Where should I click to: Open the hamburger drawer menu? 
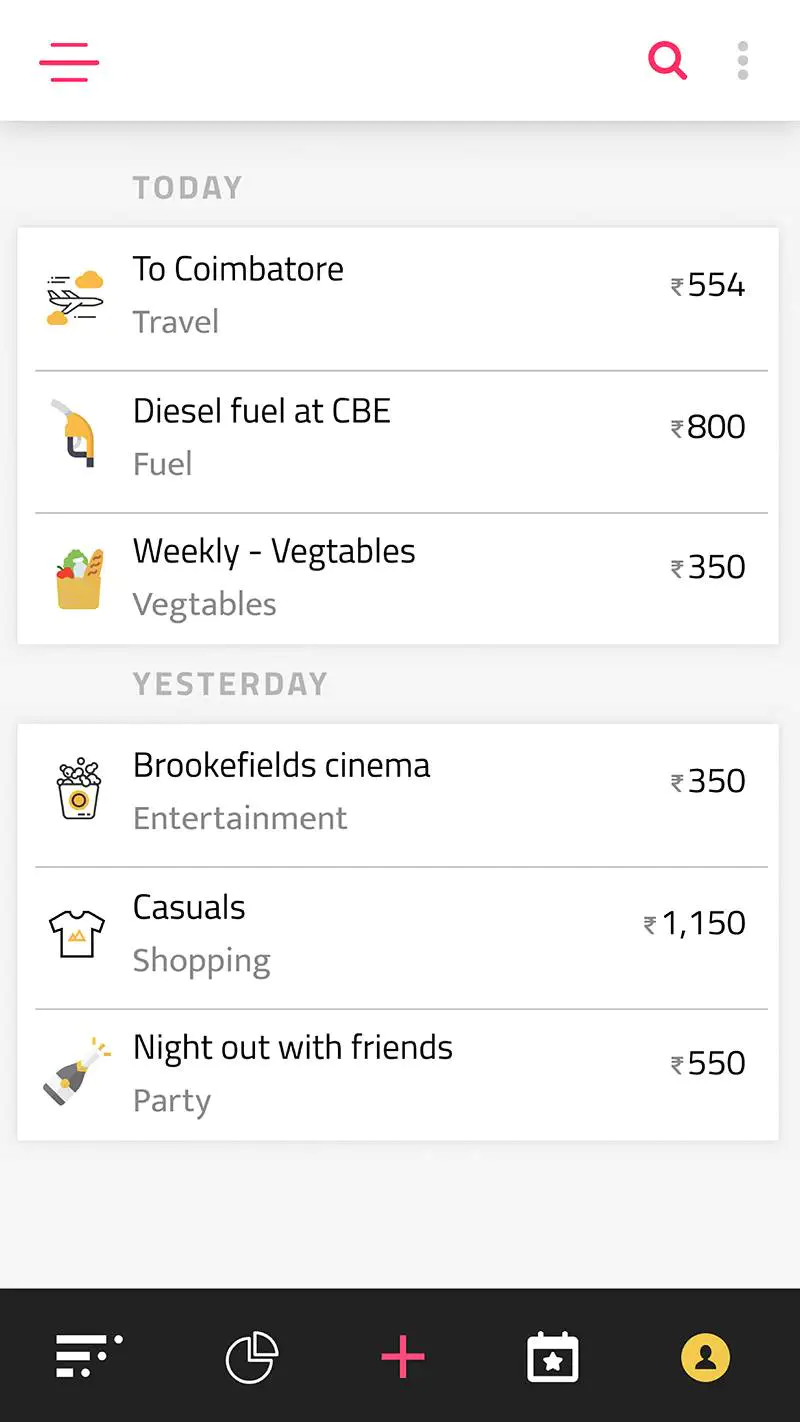[69, 61]
